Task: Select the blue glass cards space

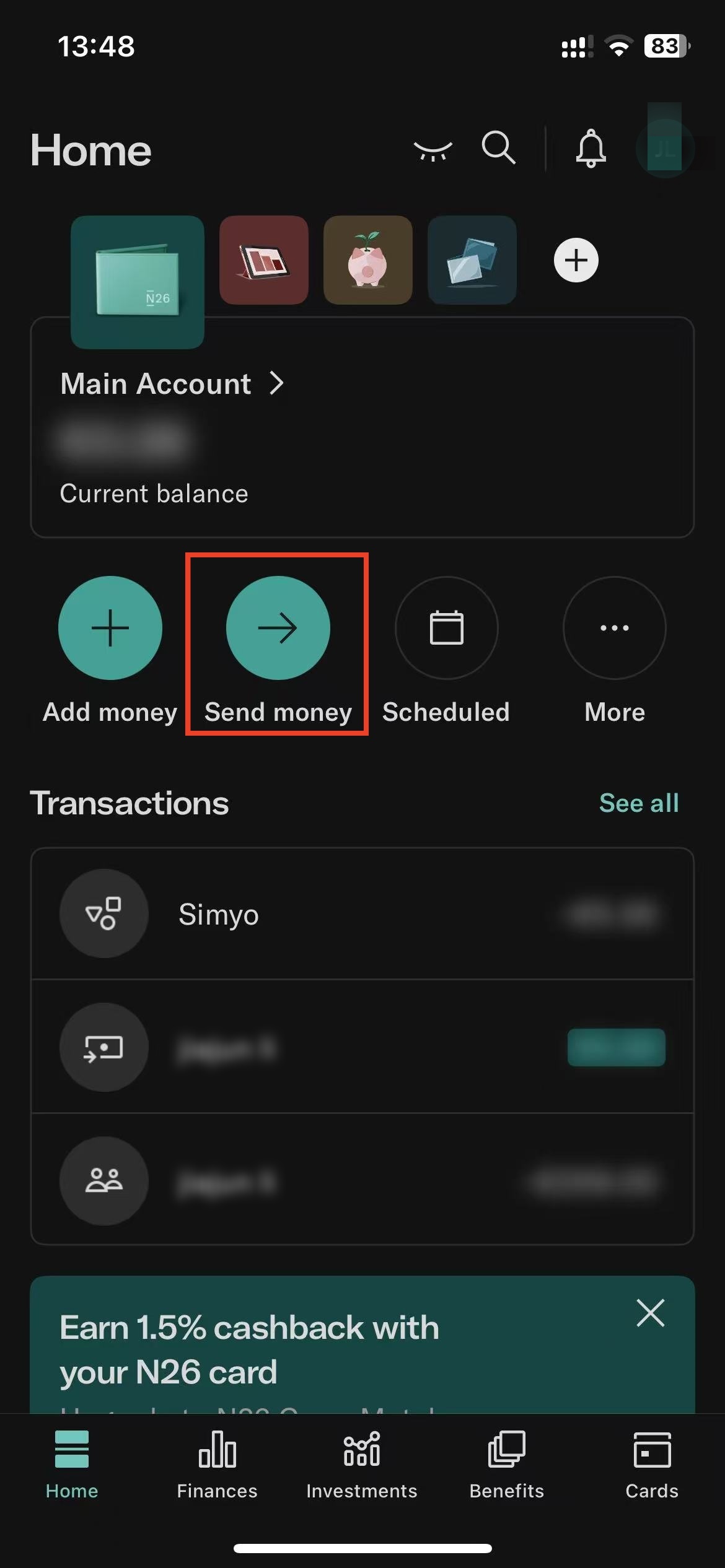Action: pos(472,260)
